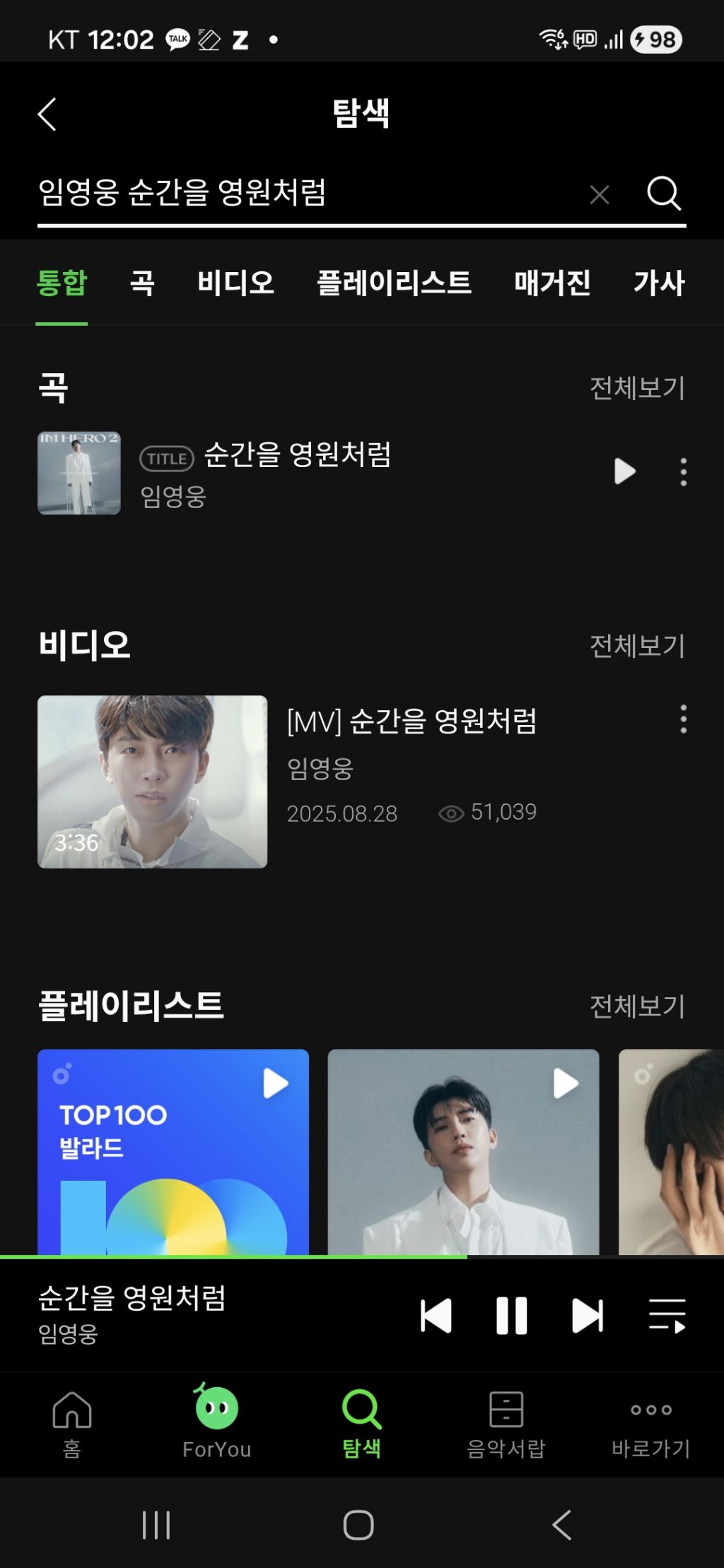Open the 플레이리스트 tab
The image size is (724, 1568).
point(394,283)
